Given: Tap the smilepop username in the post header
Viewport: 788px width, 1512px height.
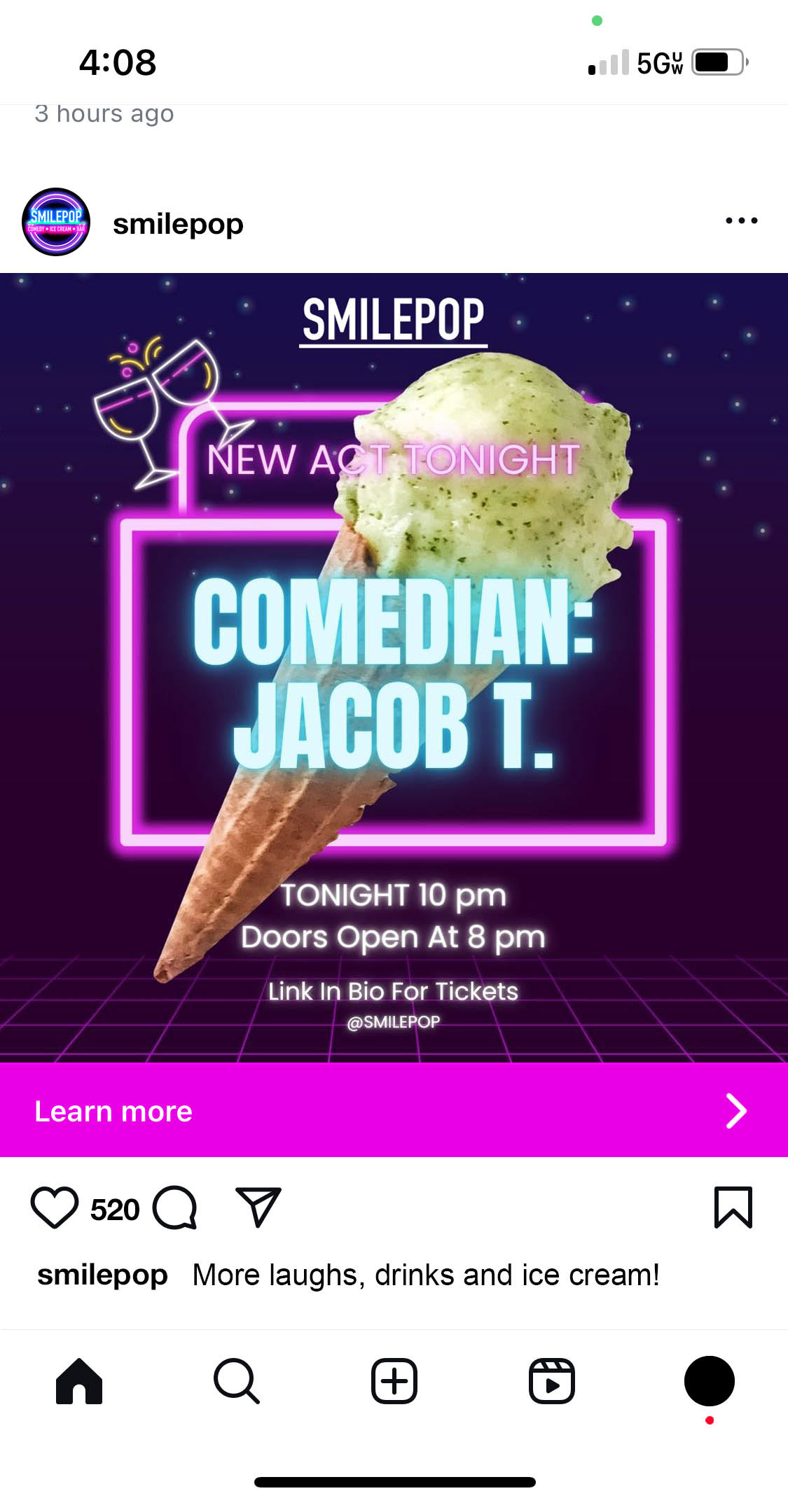Looking at the screenshot, I should pos(178,224).
